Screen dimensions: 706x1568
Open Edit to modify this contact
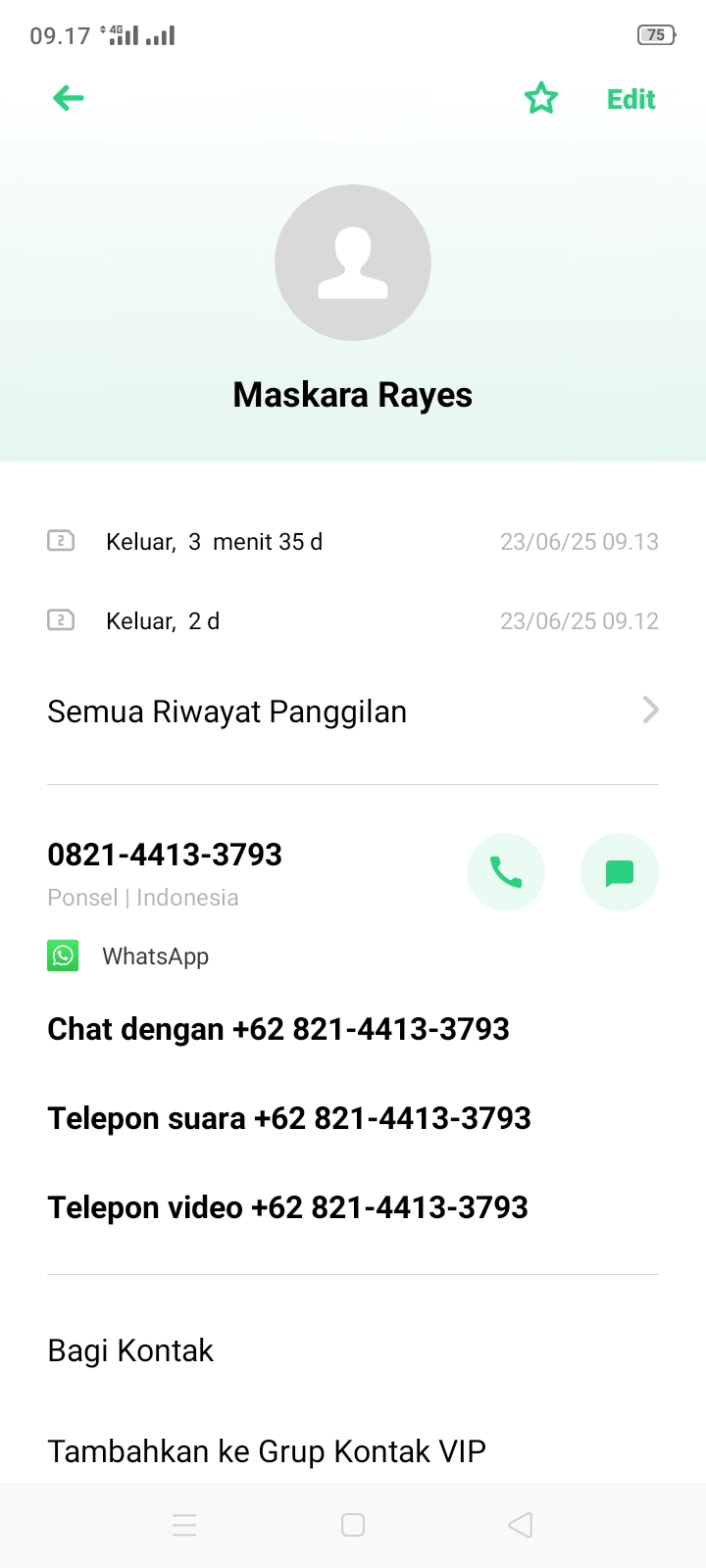(630, 98)
